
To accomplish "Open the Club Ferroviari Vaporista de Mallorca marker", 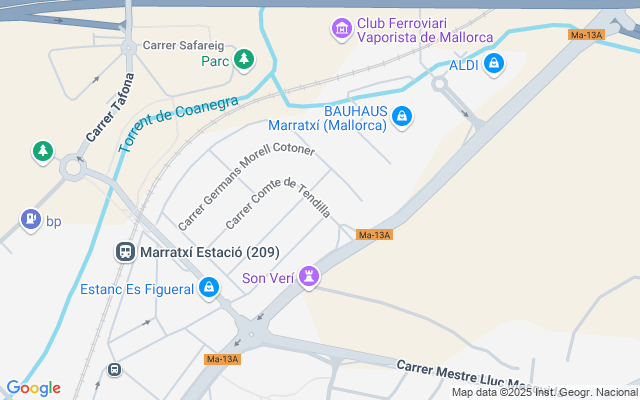I will (342, 28).
